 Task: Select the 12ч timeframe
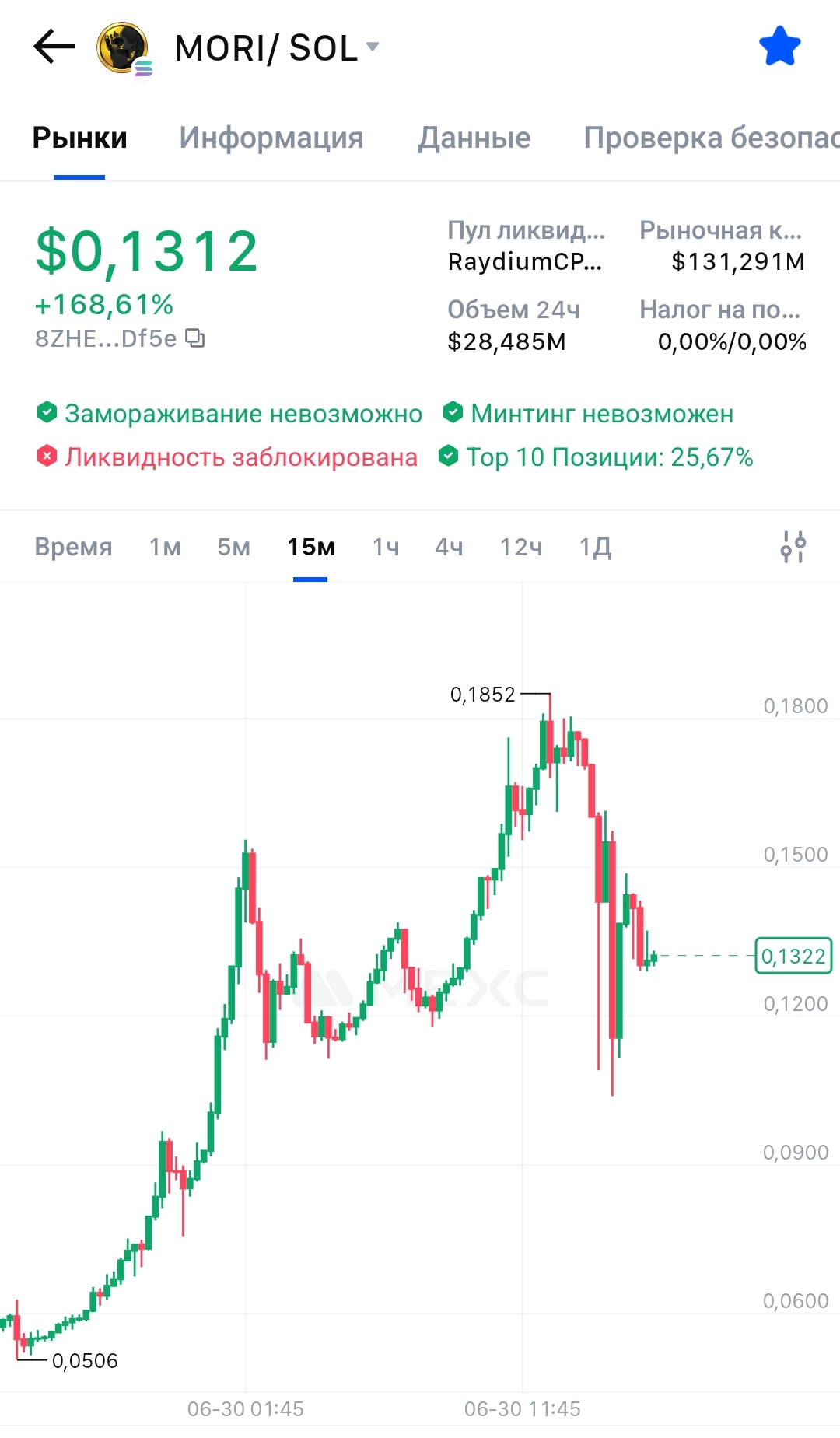[521, 547]
